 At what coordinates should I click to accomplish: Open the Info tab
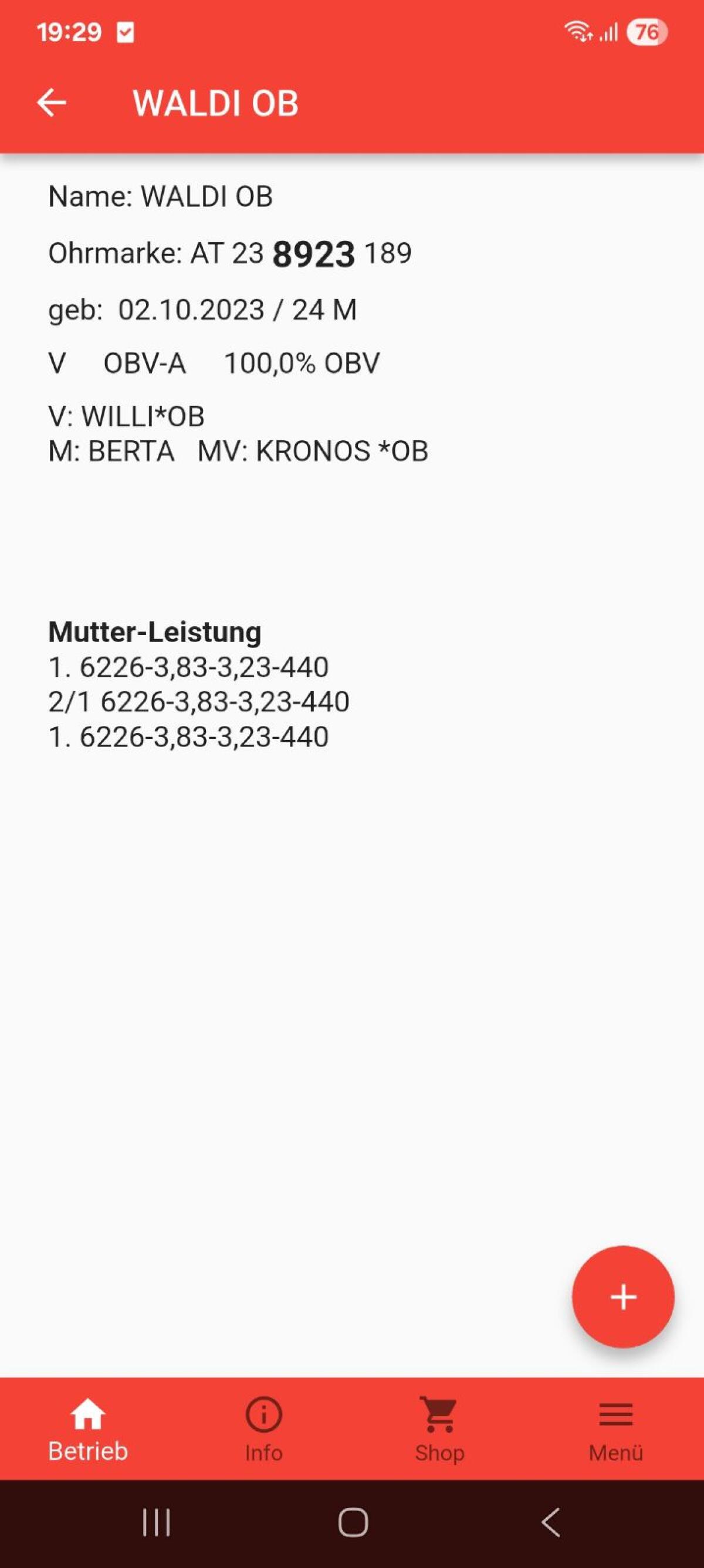tap(263, 1428)
